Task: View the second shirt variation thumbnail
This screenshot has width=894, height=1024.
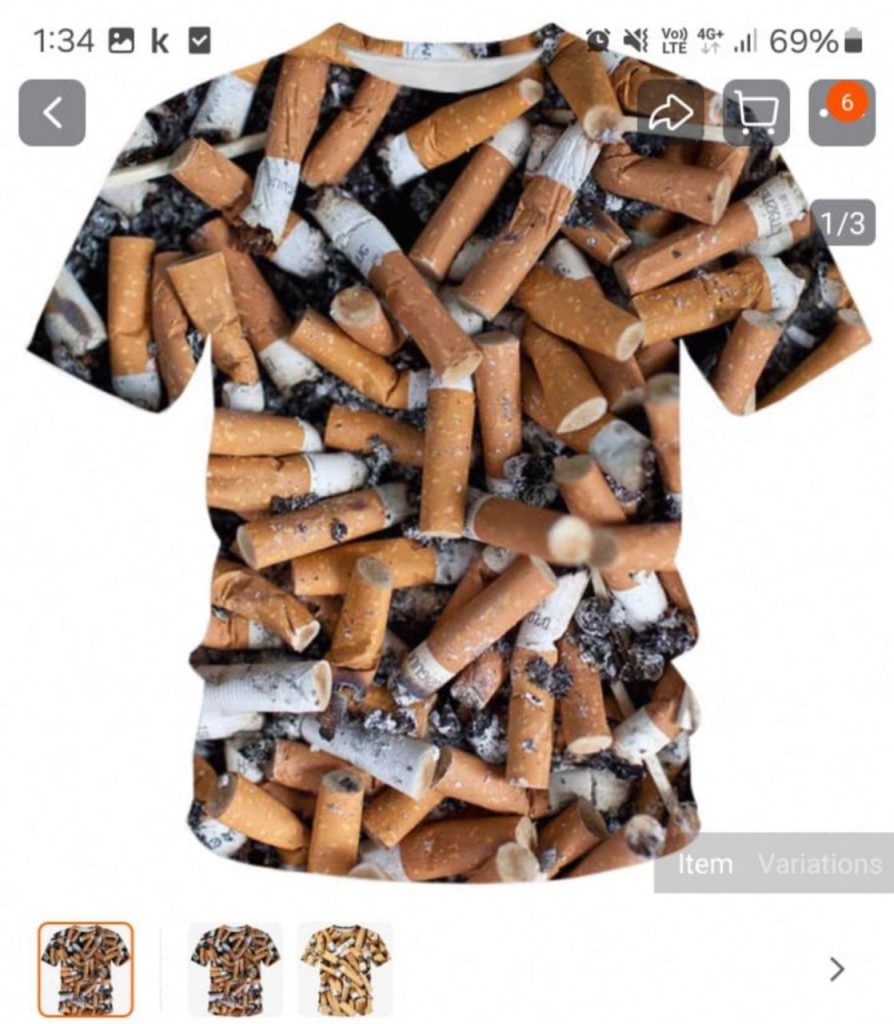Action: [x=234, y=968]
